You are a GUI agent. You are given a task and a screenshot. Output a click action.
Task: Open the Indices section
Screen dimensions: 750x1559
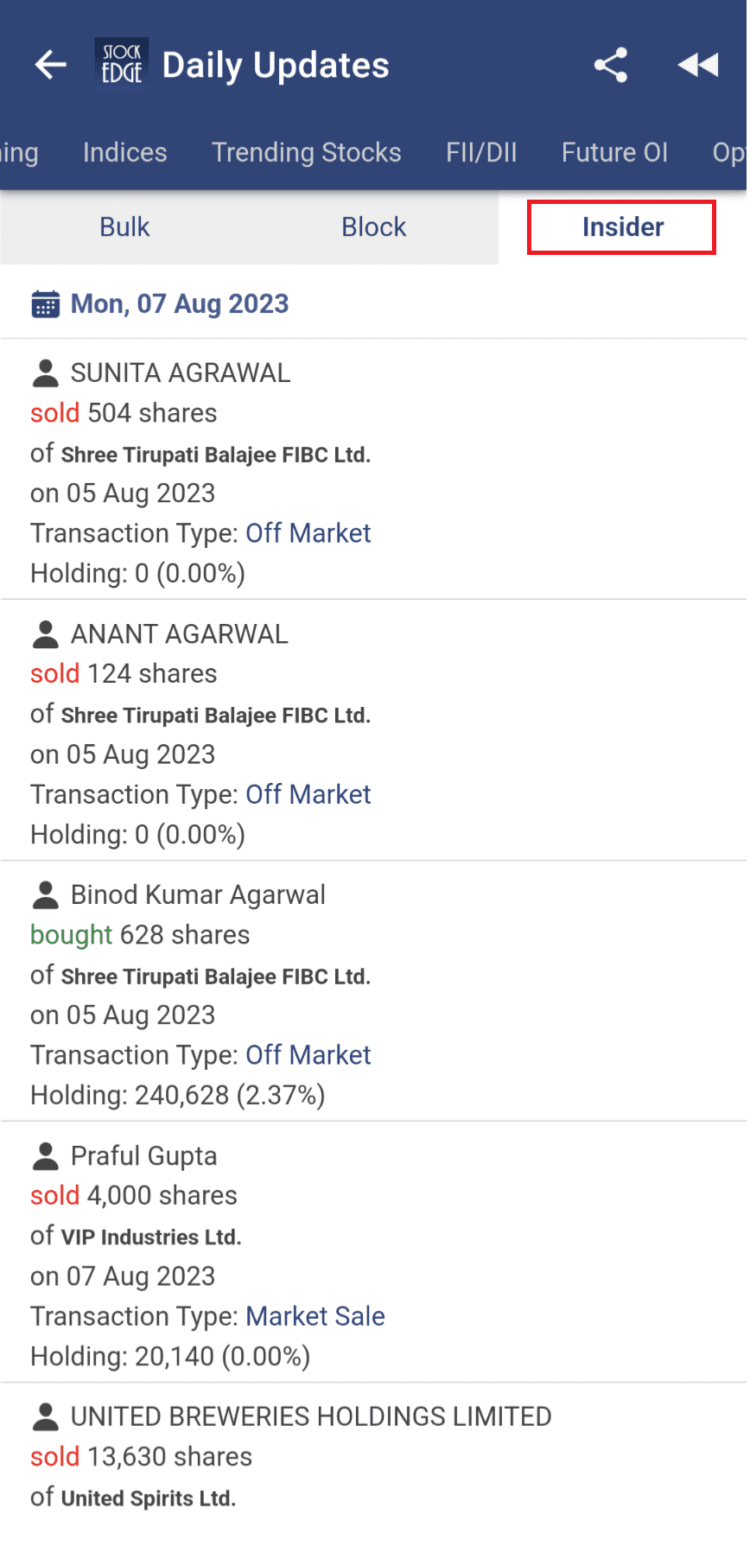[124, 152]
